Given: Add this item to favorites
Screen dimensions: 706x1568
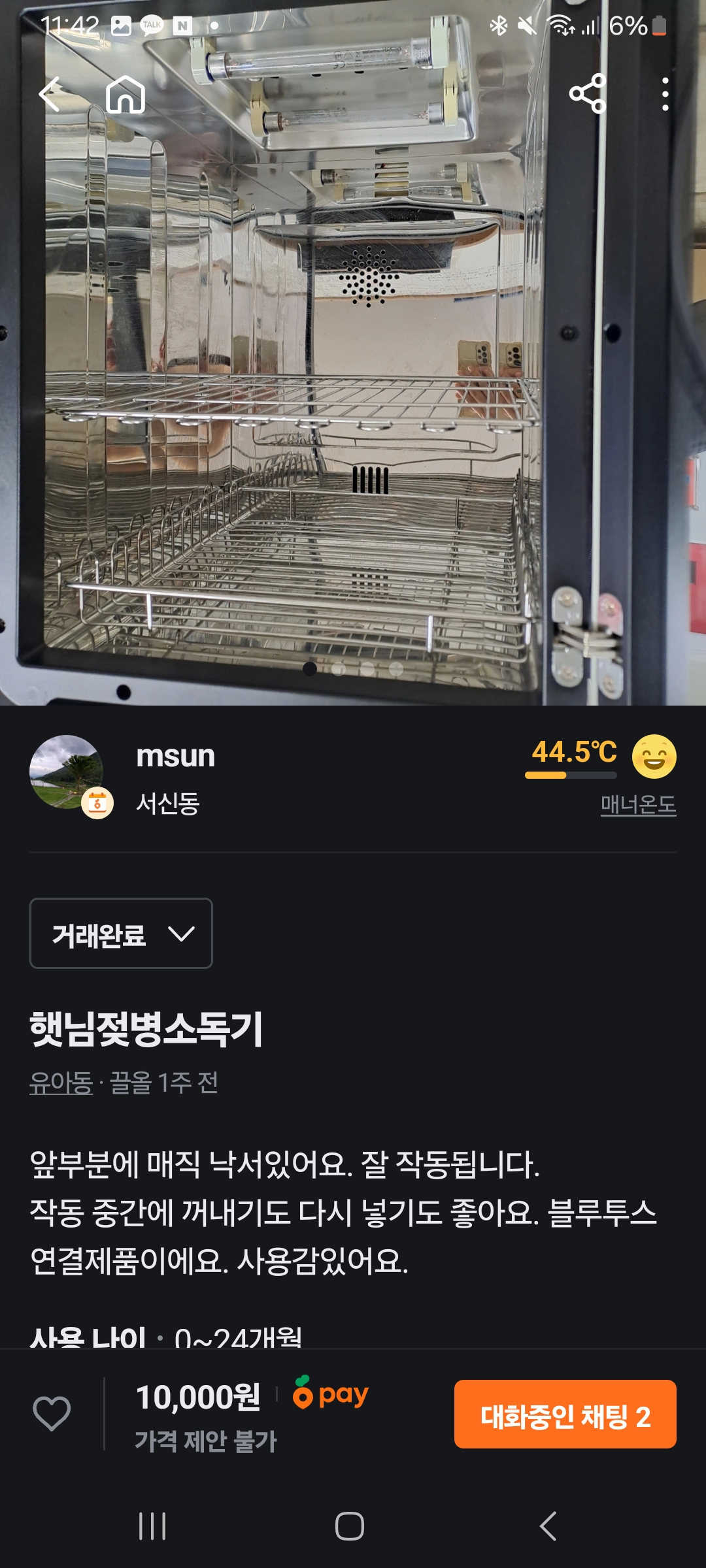Looking at the screenshot, I should 52,1414.
